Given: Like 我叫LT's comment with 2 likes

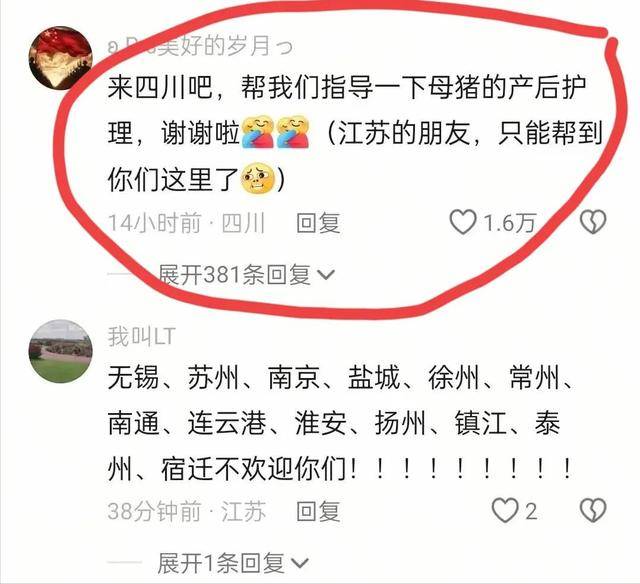Looking at the screenshot, I should point(505,511).
